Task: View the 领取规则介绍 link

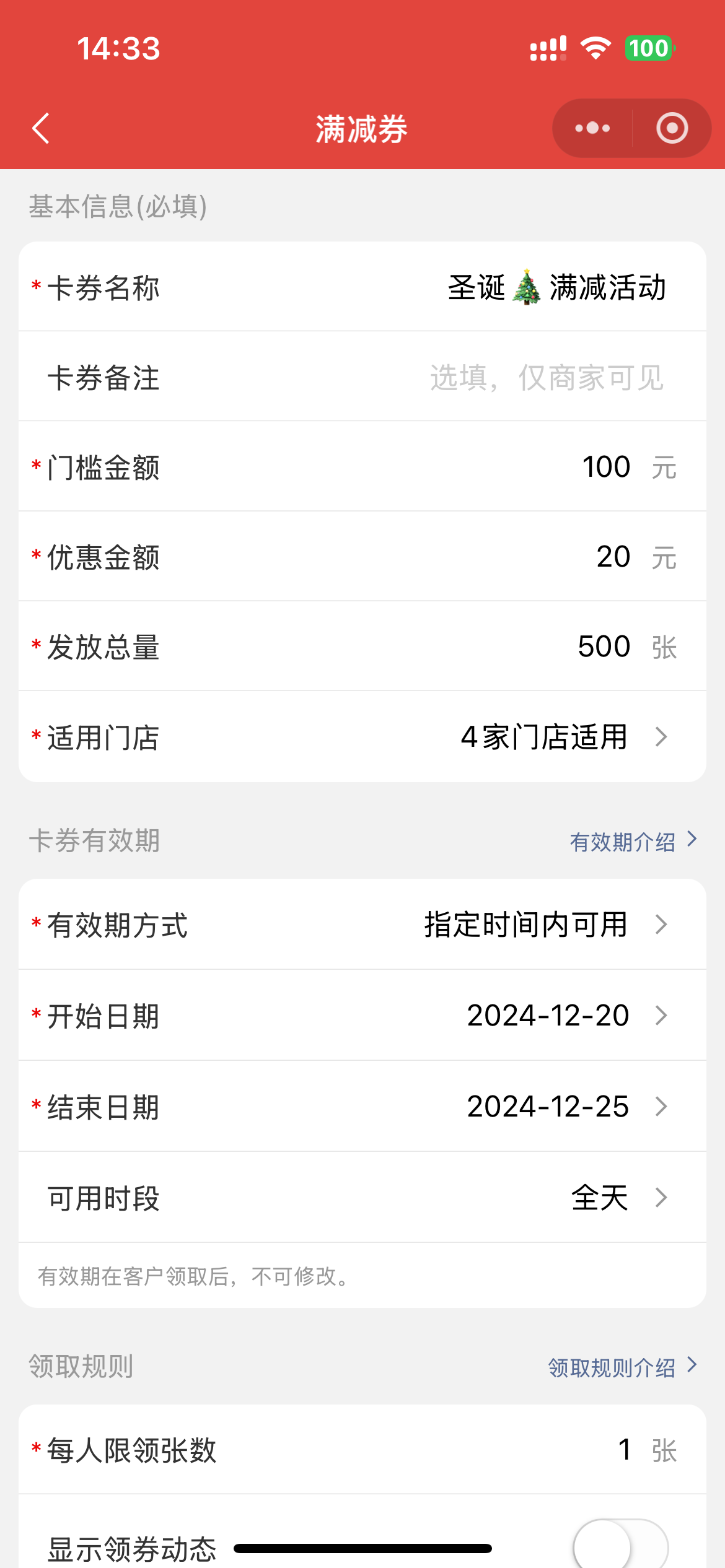Action: (622, 1367)
